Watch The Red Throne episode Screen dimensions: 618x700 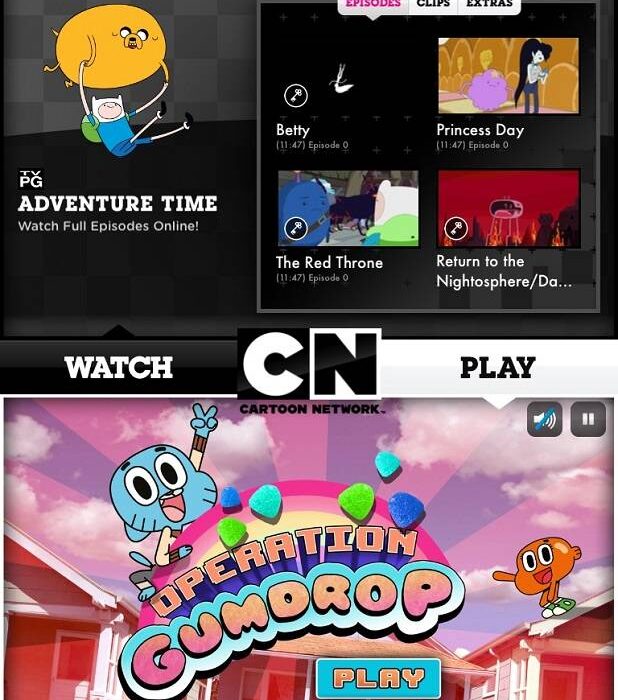coord(347,208)
